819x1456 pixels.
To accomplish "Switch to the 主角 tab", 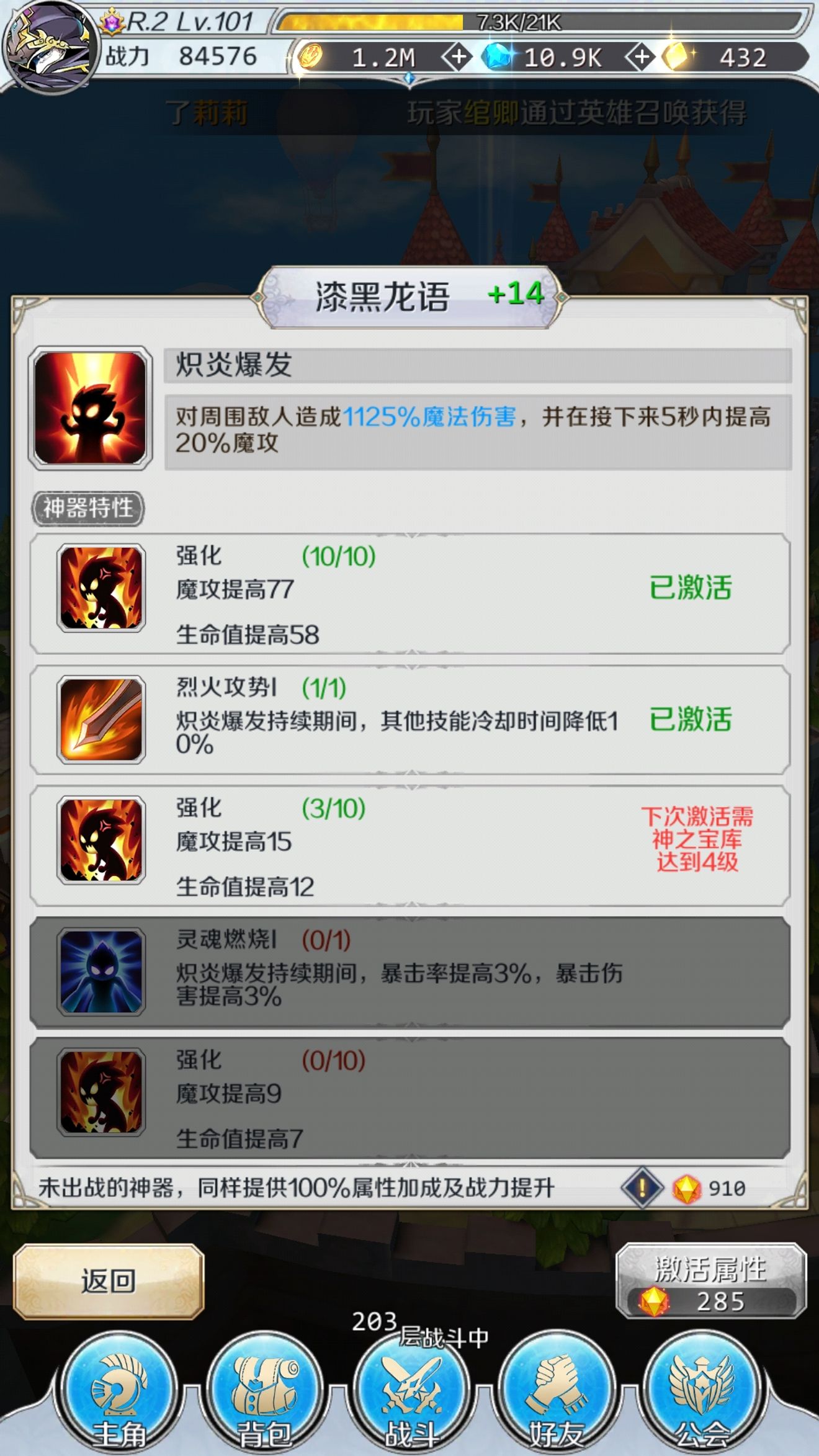I will [118, 1395].
